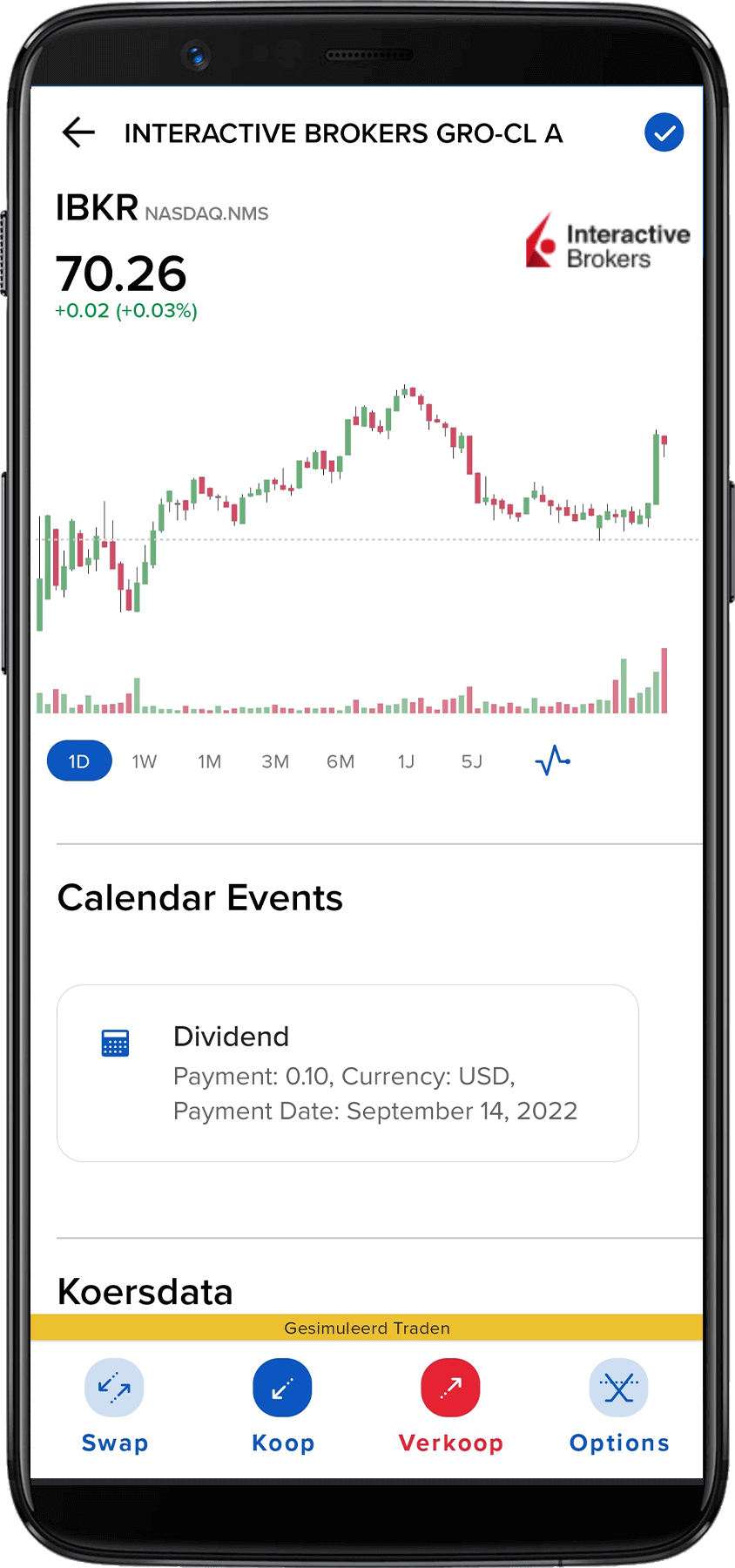Viewport: 735px width, 1568px height.
Task: Tap the back arrow to exit stock view
Action: pos(78,132)
